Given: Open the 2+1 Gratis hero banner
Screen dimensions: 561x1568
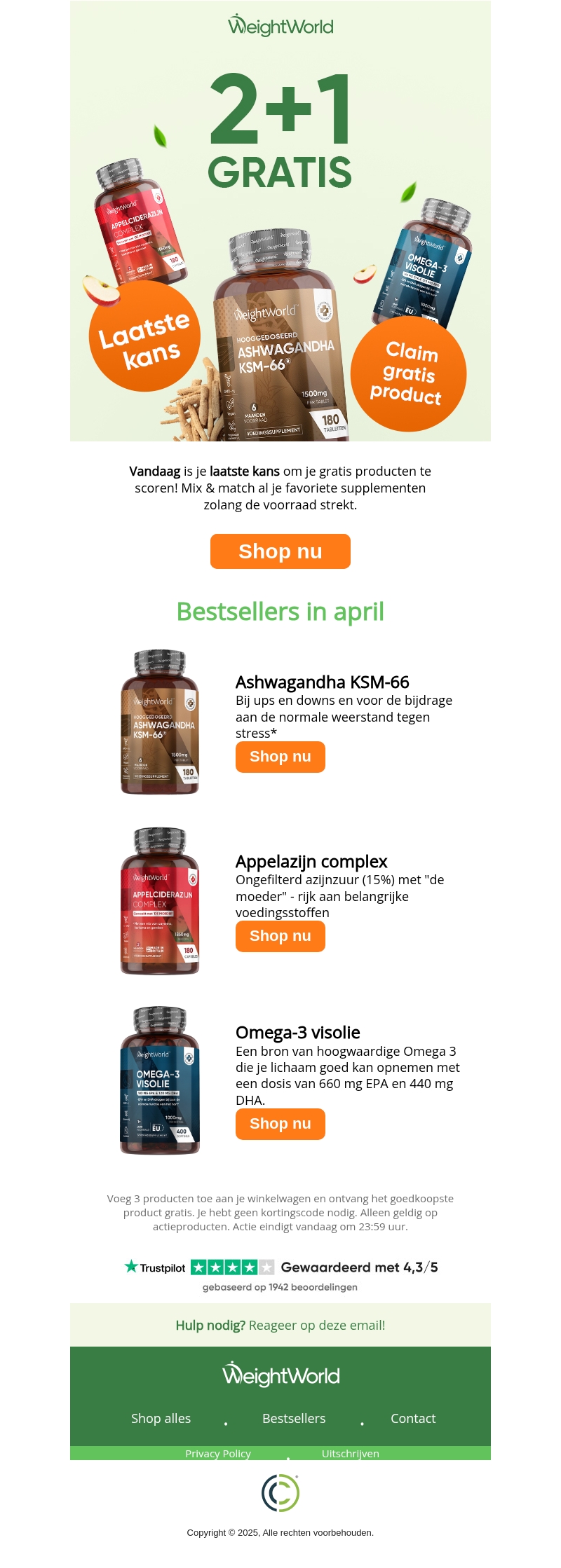Looking at the screenshot, I should 280,221.
